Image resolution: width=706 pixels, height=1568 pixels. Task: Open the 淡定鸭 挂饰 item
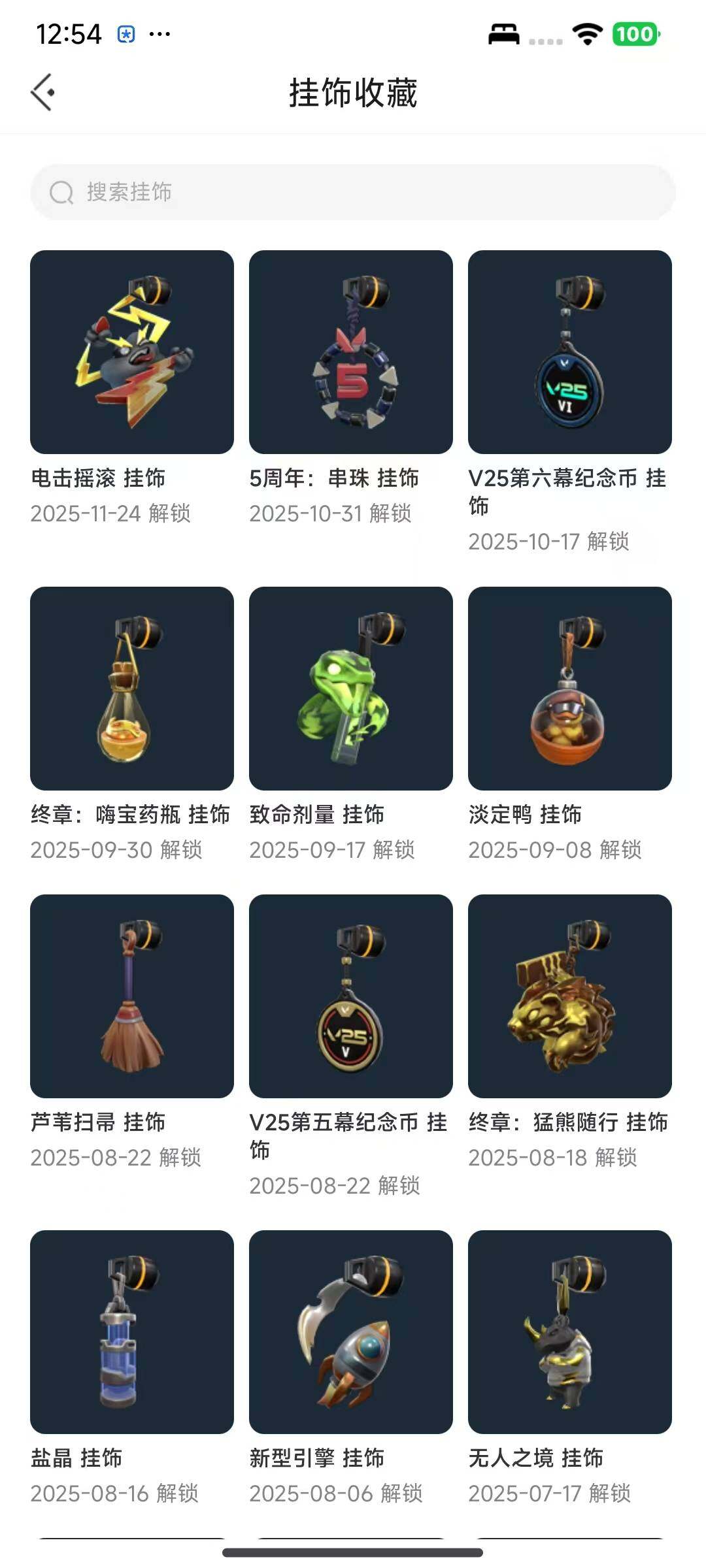(x=570, y=689)
